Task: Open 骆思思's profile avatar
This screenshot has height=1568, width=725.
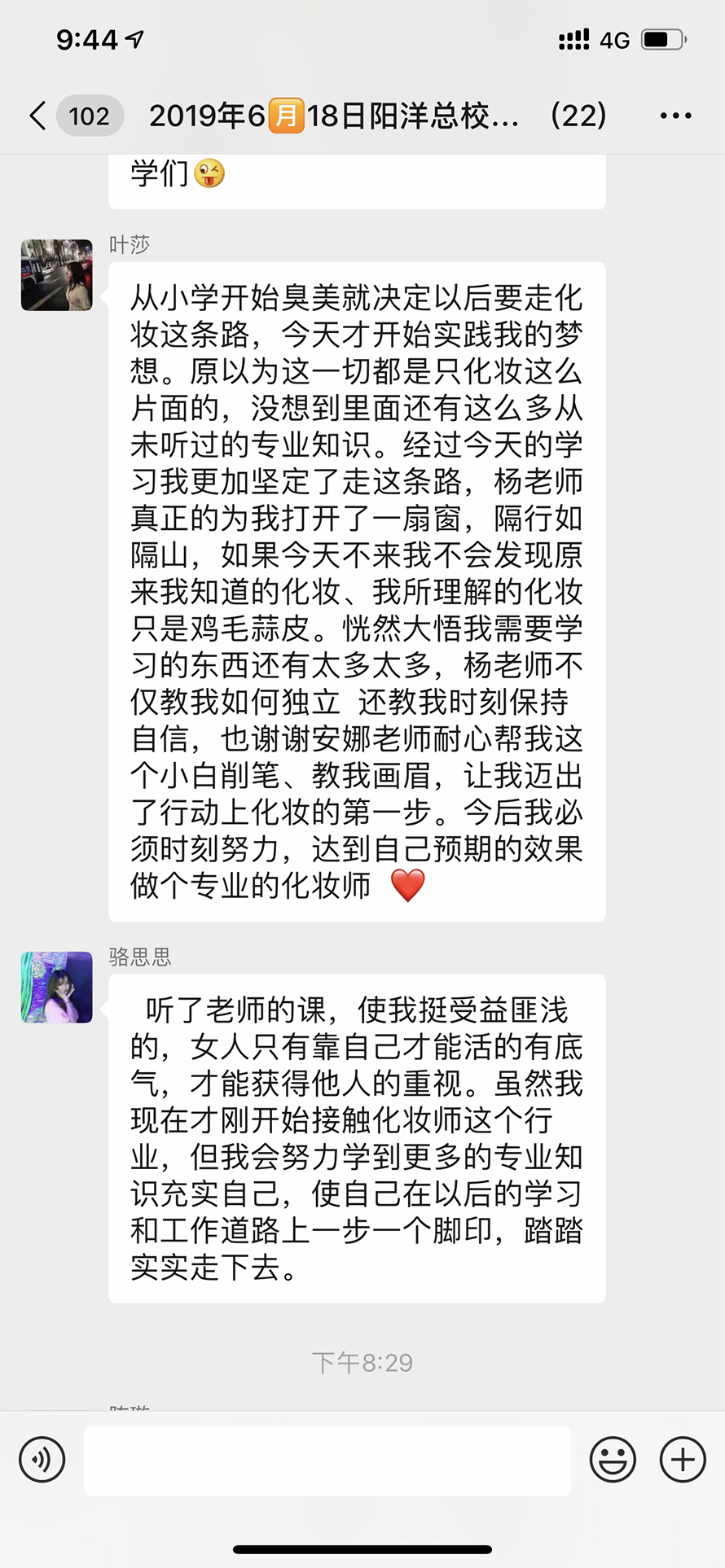Action: pyautogui.click(x=56, y=987)
